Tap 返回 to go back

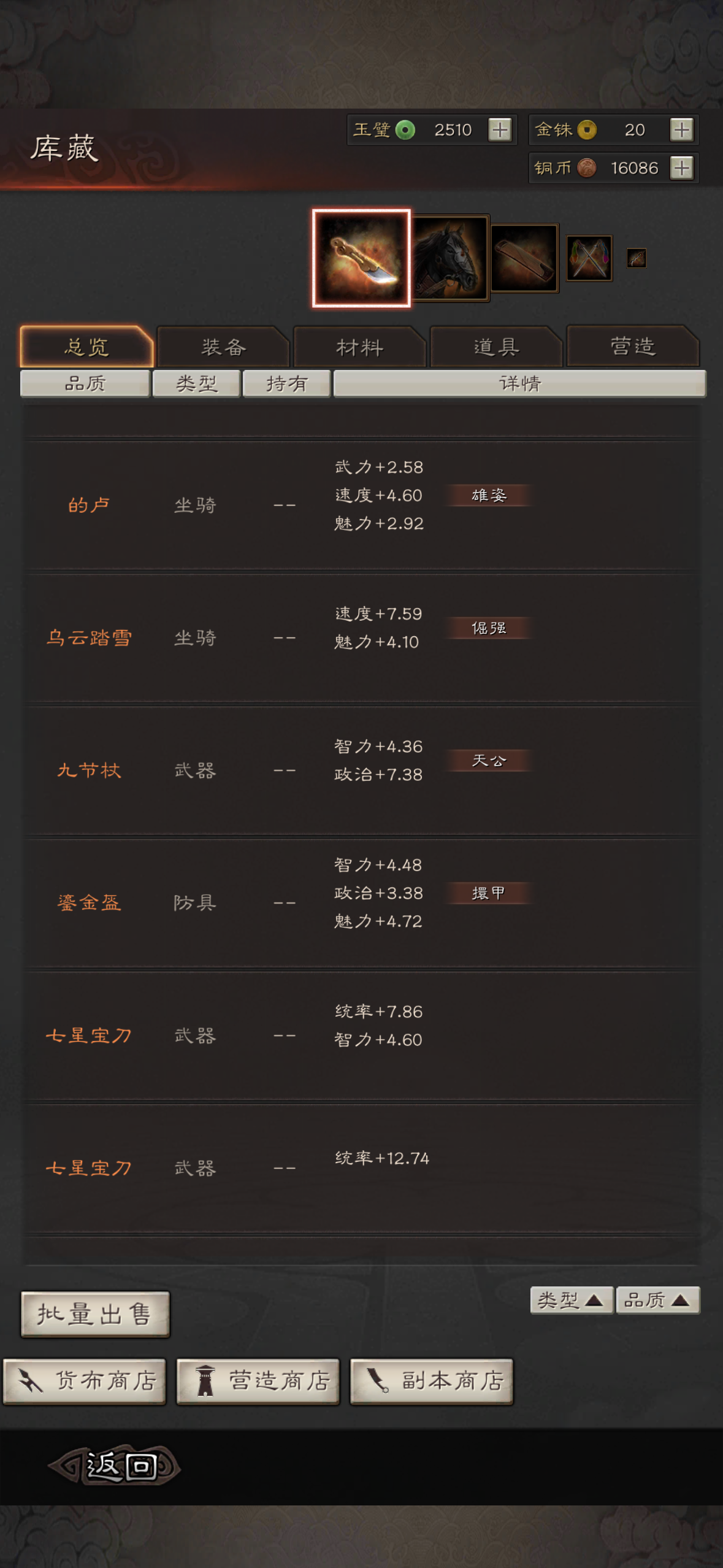[115, 1466]
